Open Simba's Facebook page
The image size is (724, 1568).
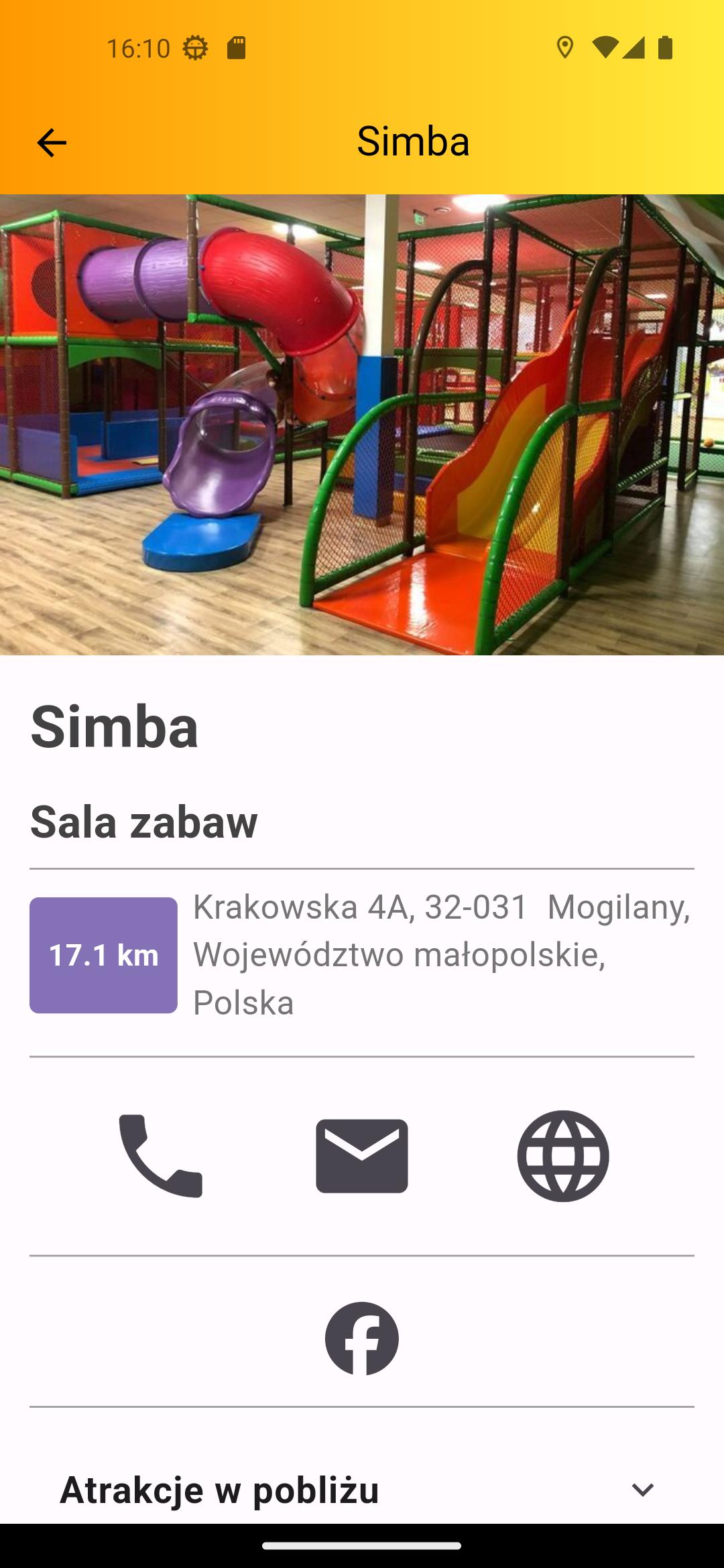[x=362, y=1338]
